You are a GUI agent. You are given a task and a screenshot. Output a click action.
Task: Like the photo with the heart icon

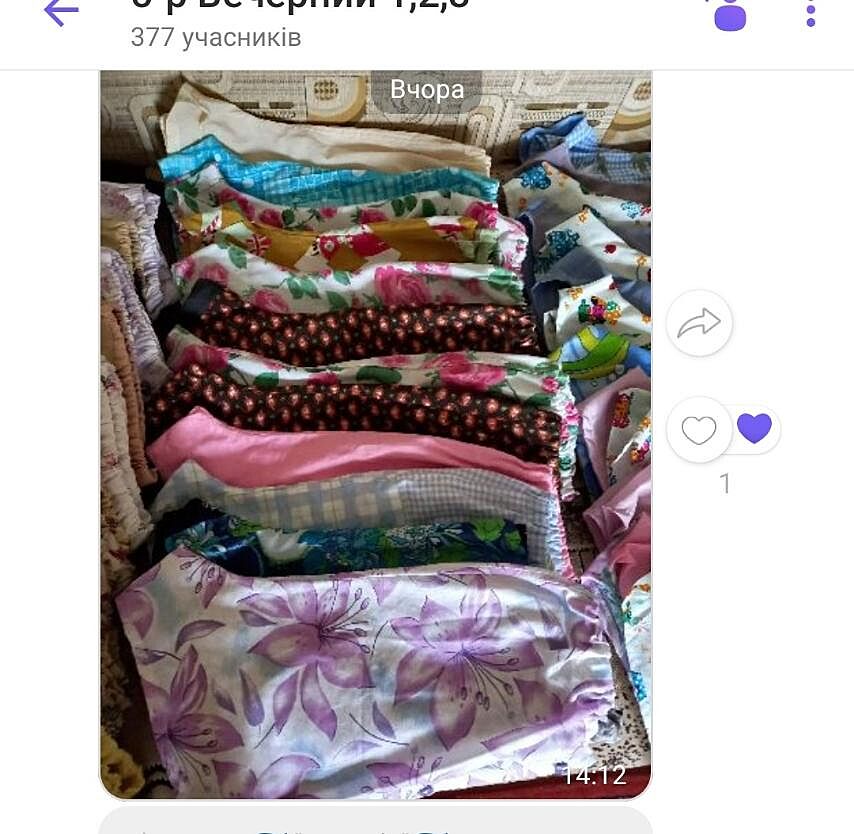[699, 430]
